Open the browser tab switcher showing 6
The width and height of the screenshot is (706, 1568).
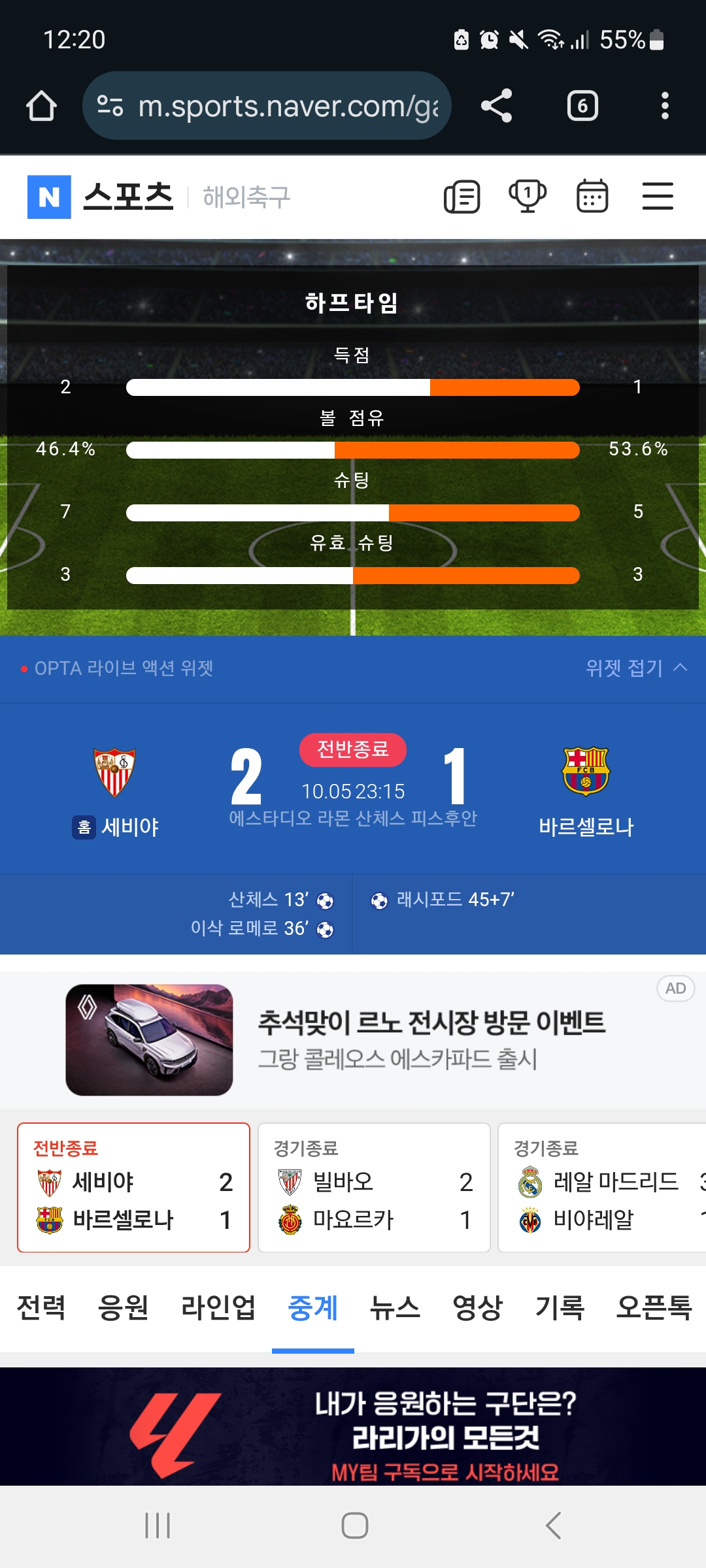(582, 106)
